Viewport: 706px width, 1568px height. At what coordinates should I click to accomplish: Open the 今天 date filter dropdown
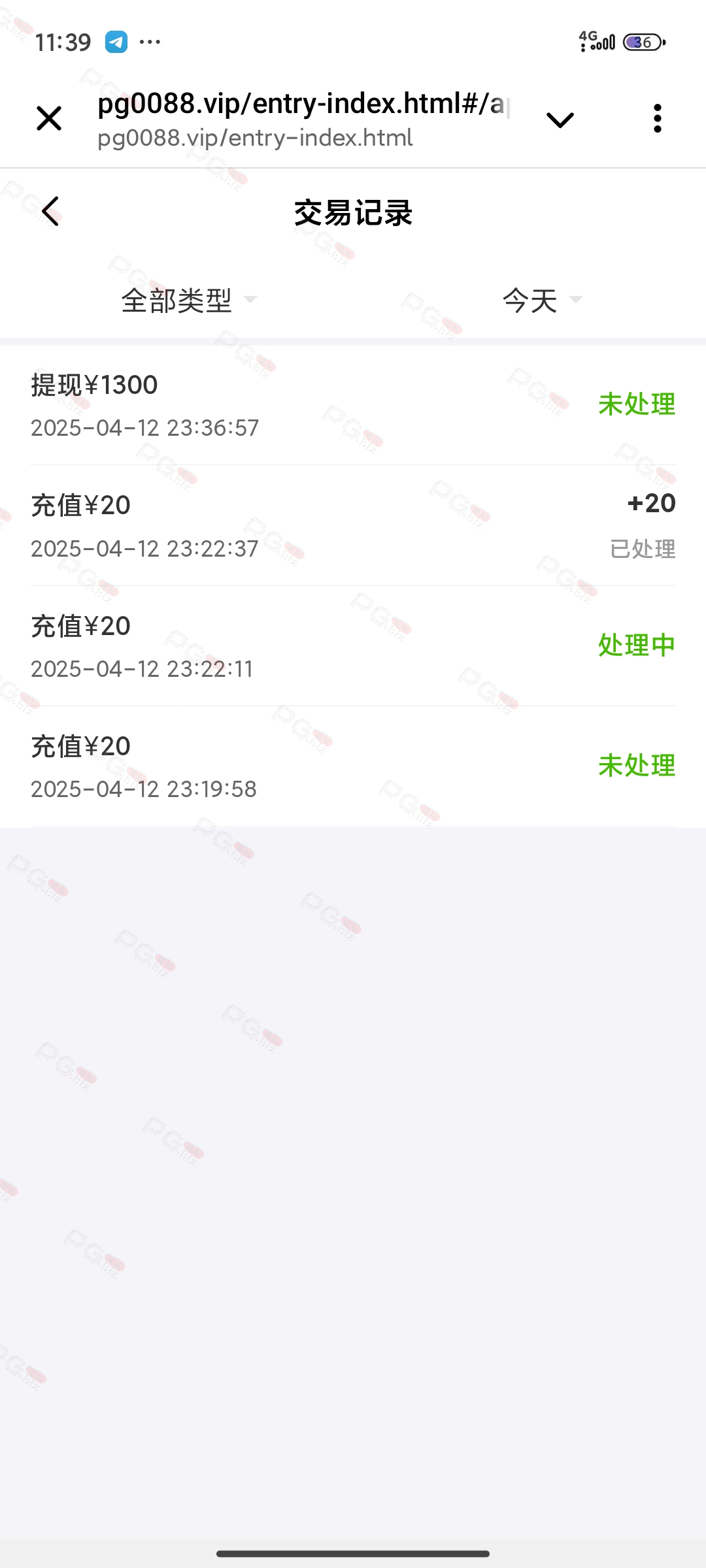[542, 301]
